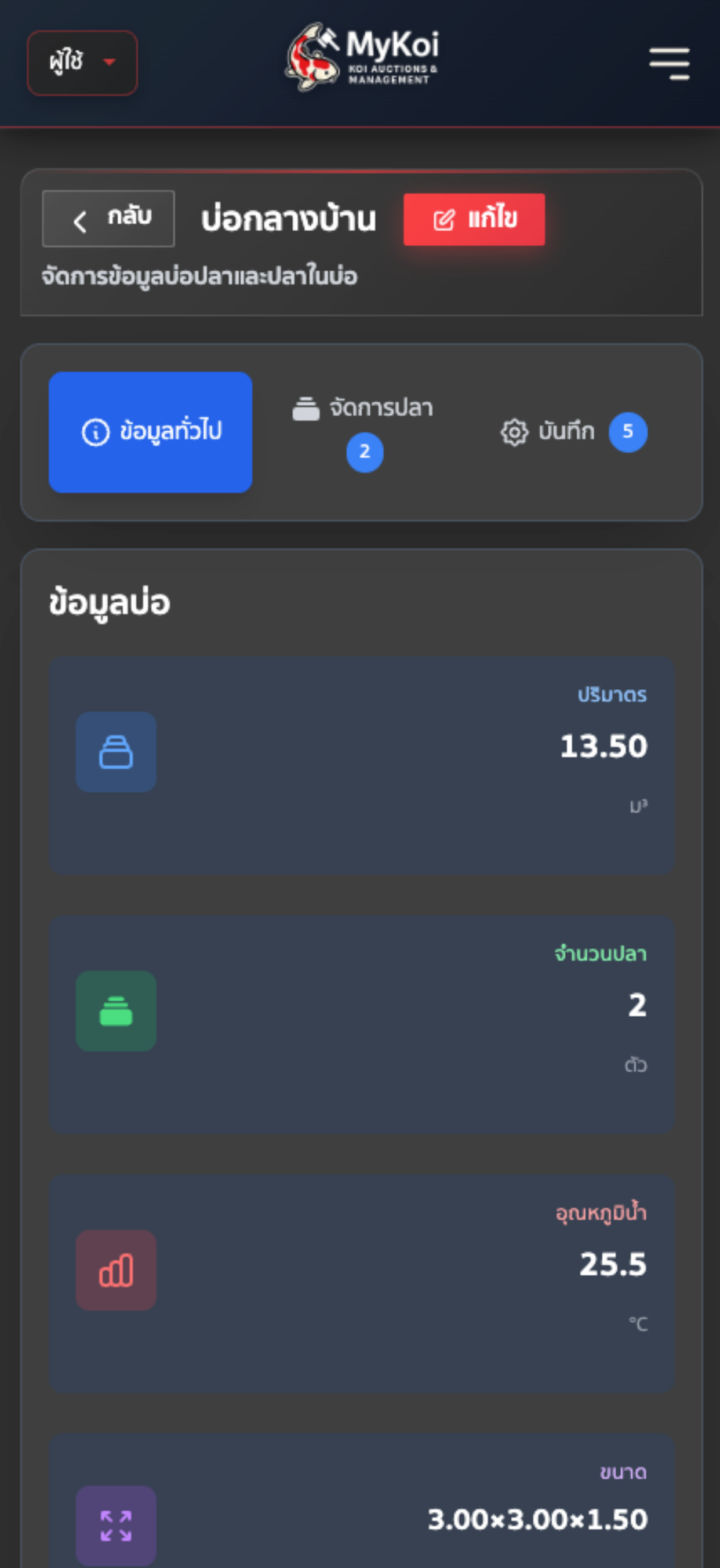
Task: Open the ผู้ใช้ user dropdown
Action: (x=82, y=63)
